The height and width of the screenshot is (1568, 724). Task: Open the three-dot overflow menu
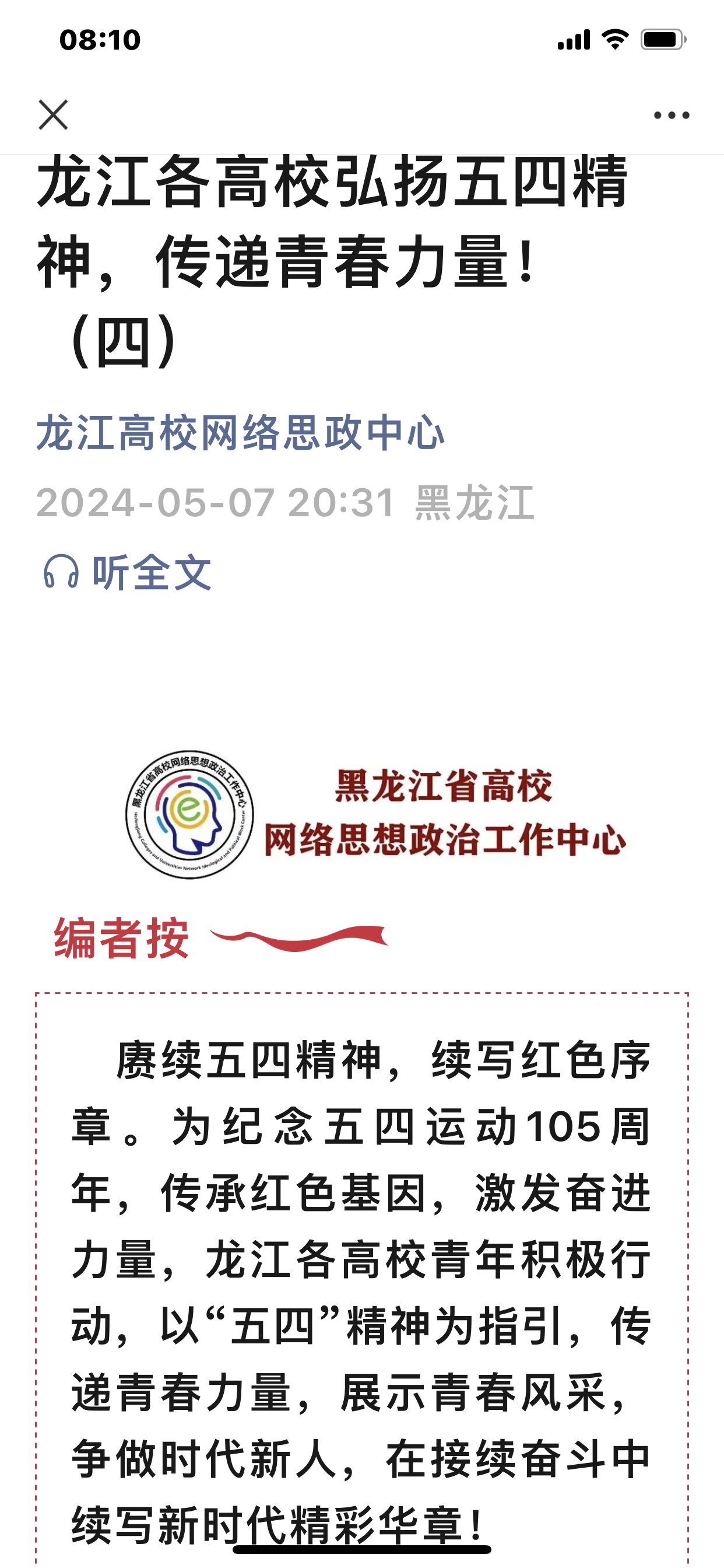tap(671, 115)
